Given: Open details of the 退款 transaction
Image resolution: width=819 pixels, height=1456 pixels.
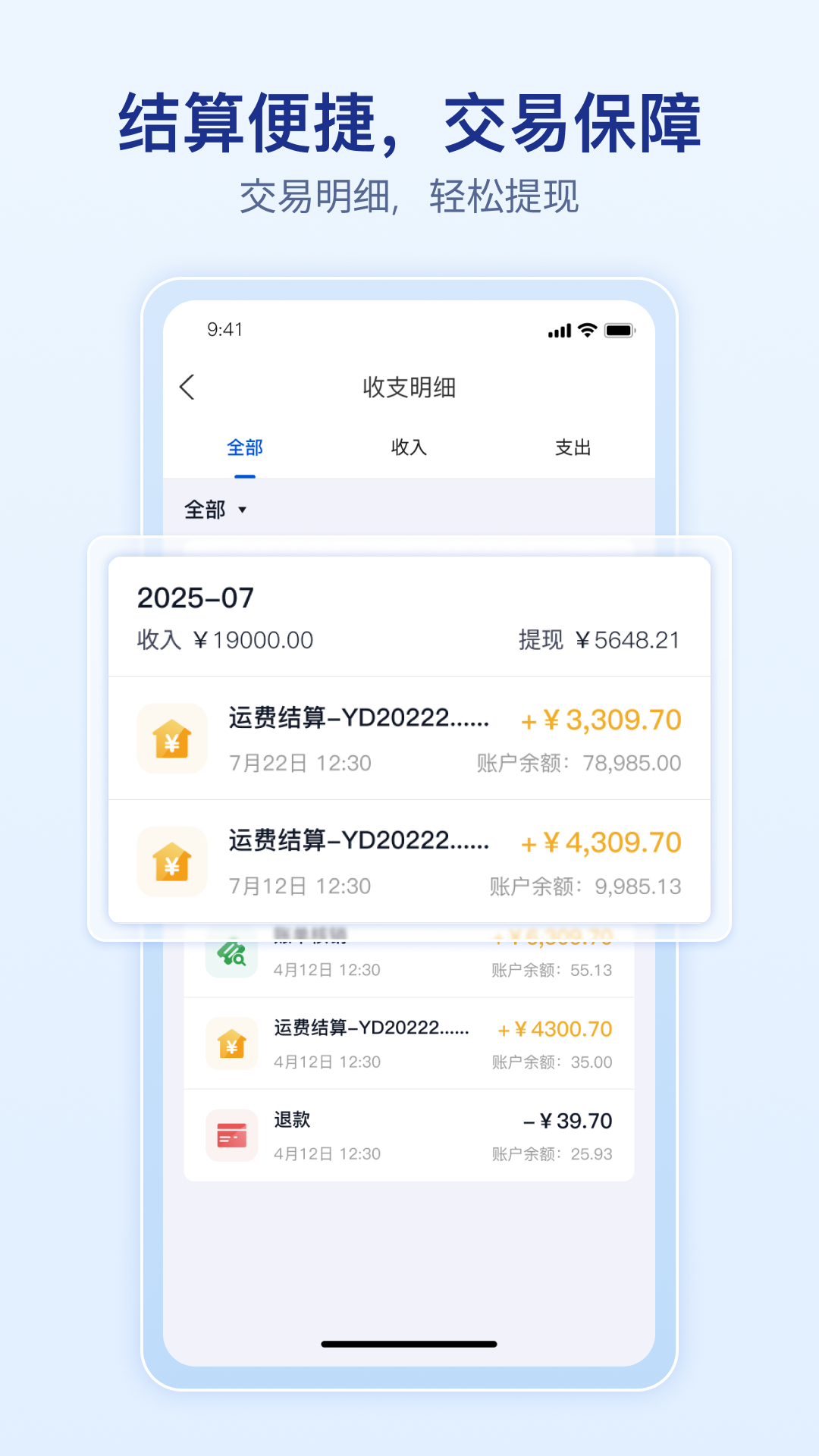Looking at the screenshot, I should 409,1132.
